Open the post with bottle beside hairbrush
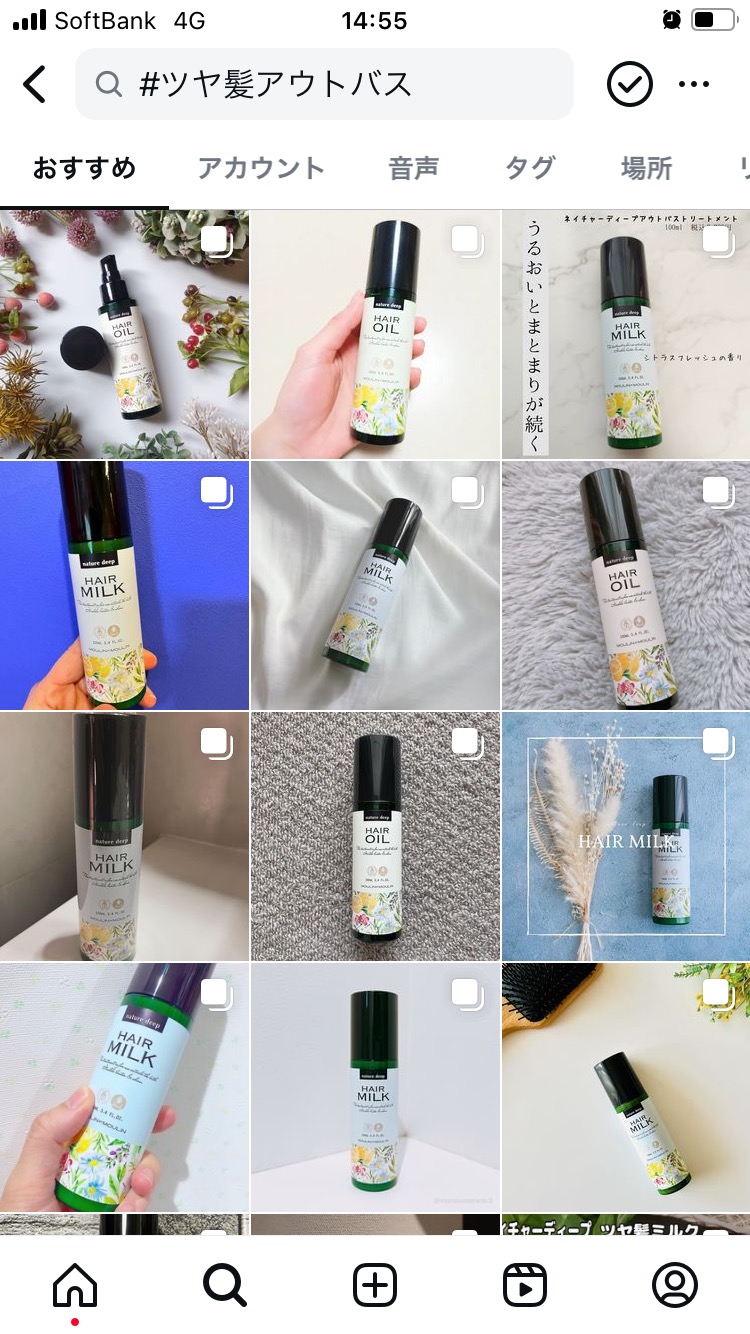Screen dimensions: 750x1334 point(626,1088)
